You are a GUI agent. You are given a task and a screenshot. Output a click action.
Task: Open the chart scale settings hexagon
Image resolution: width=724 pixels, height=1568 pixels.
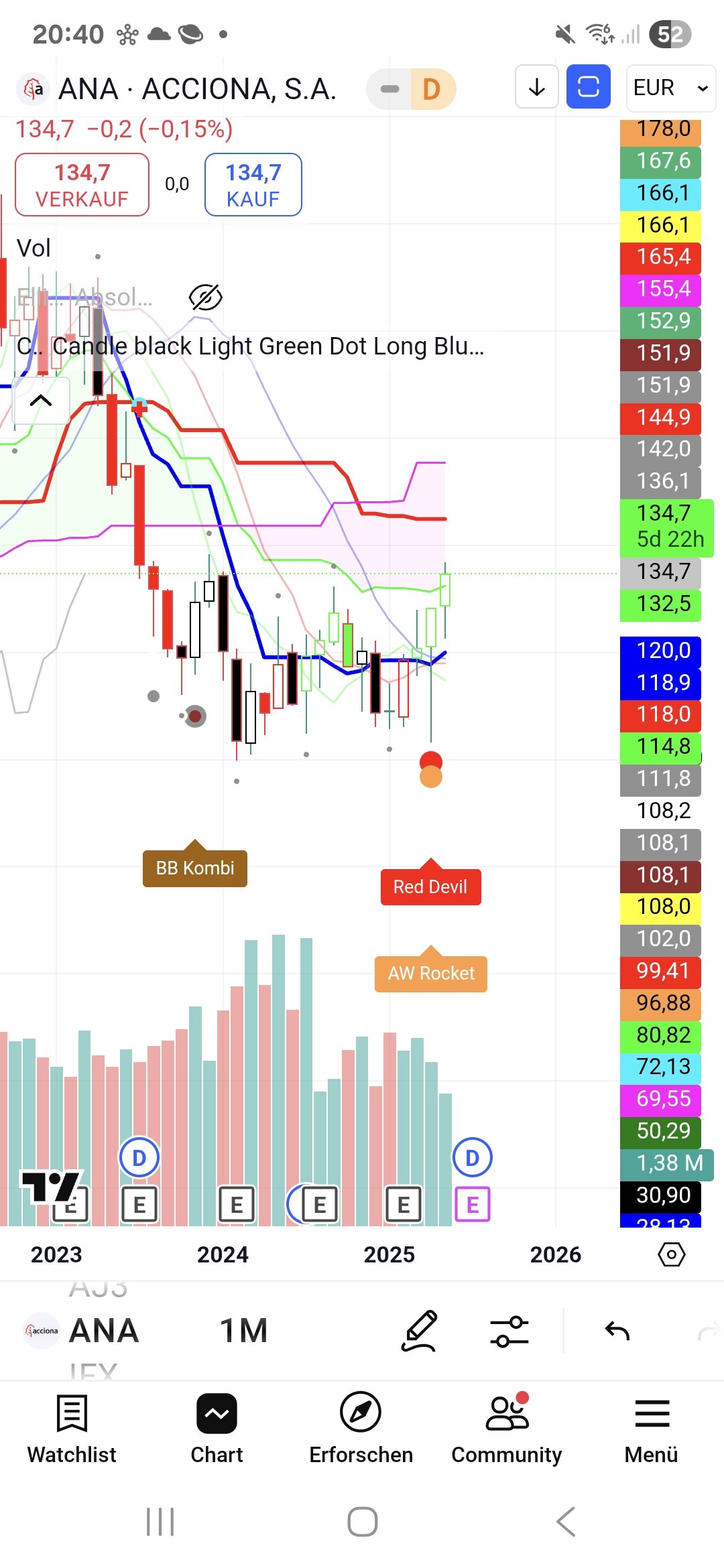pos(671,1254)
